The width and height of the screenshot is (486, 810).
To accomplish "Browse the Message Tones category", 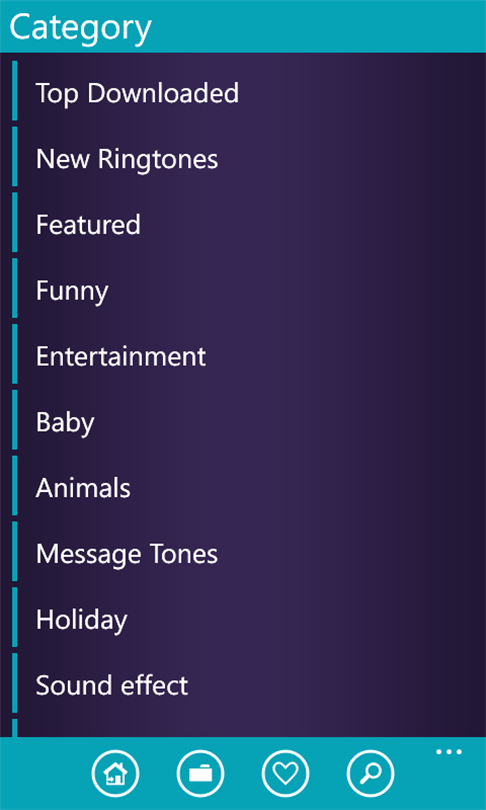I will tap(248, 554).
